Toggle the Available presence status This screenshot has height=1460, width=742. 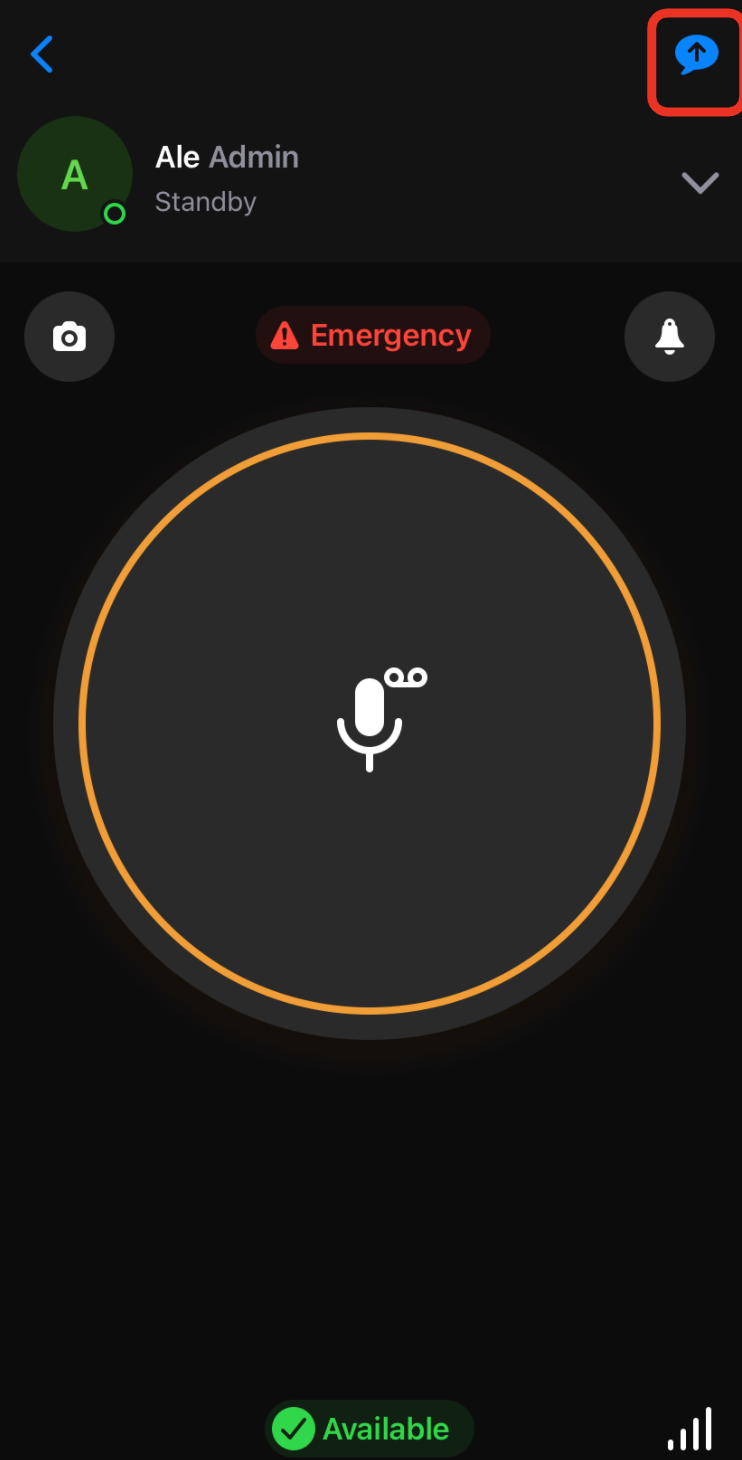pyautogui.click(x=370, y=1428)
